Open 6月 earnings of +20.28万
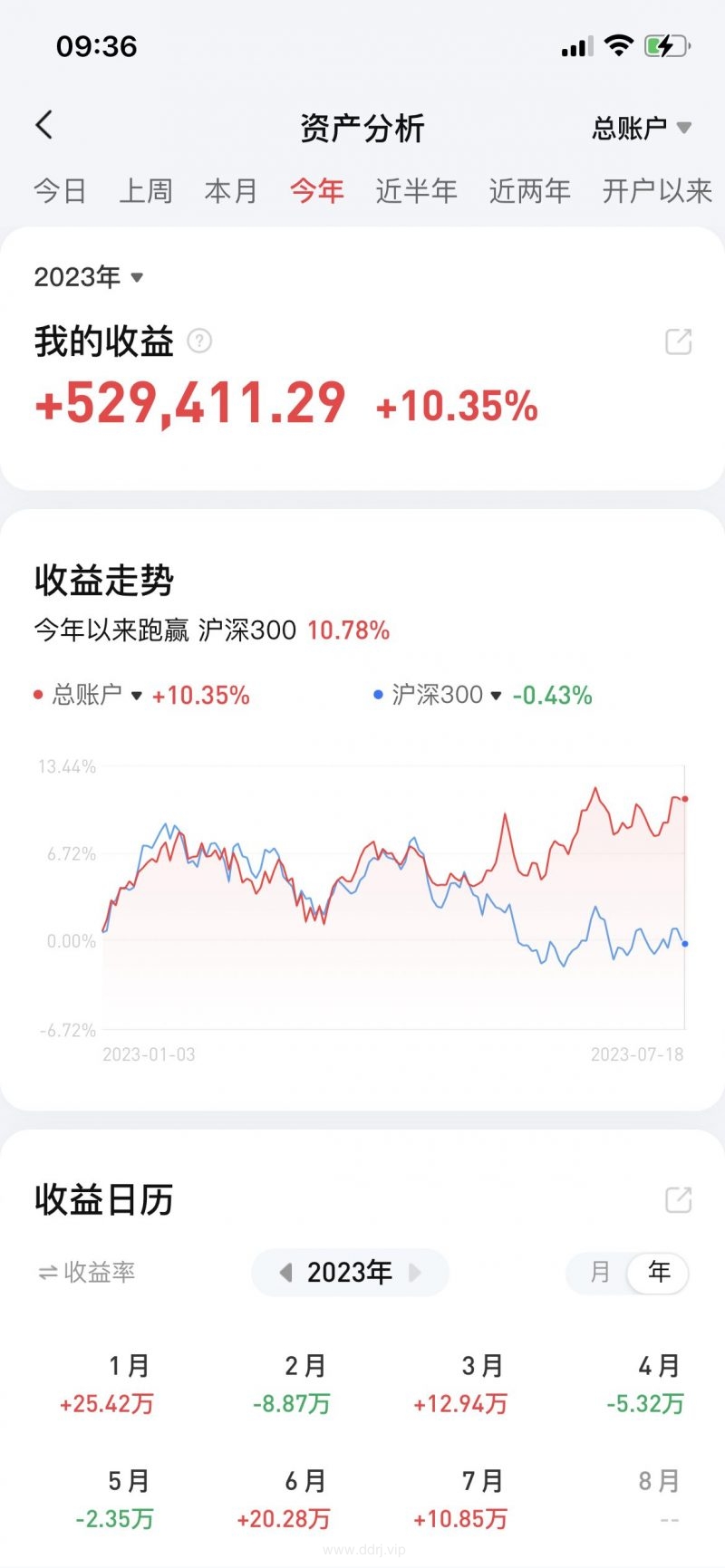Viewport: 725px width, 1568px height. (x=284, y=1500)
